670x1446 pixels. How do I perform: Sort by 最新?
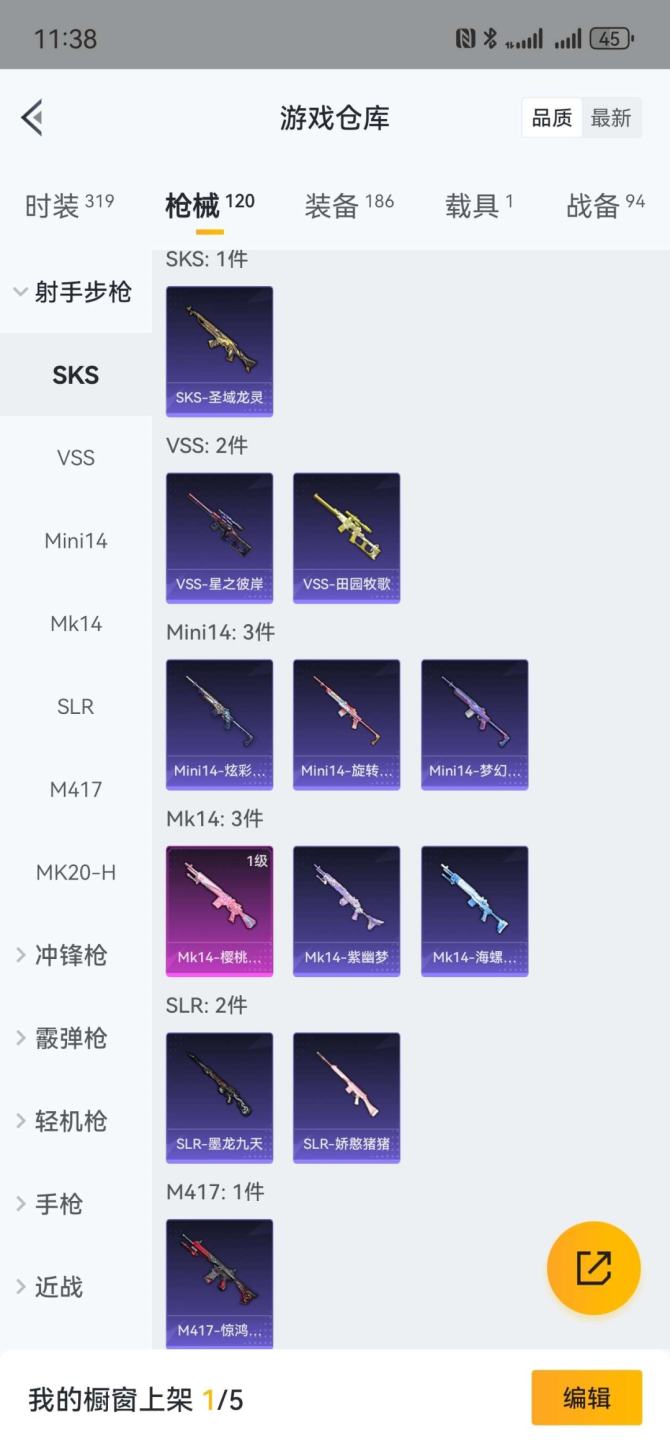(610, 118)
